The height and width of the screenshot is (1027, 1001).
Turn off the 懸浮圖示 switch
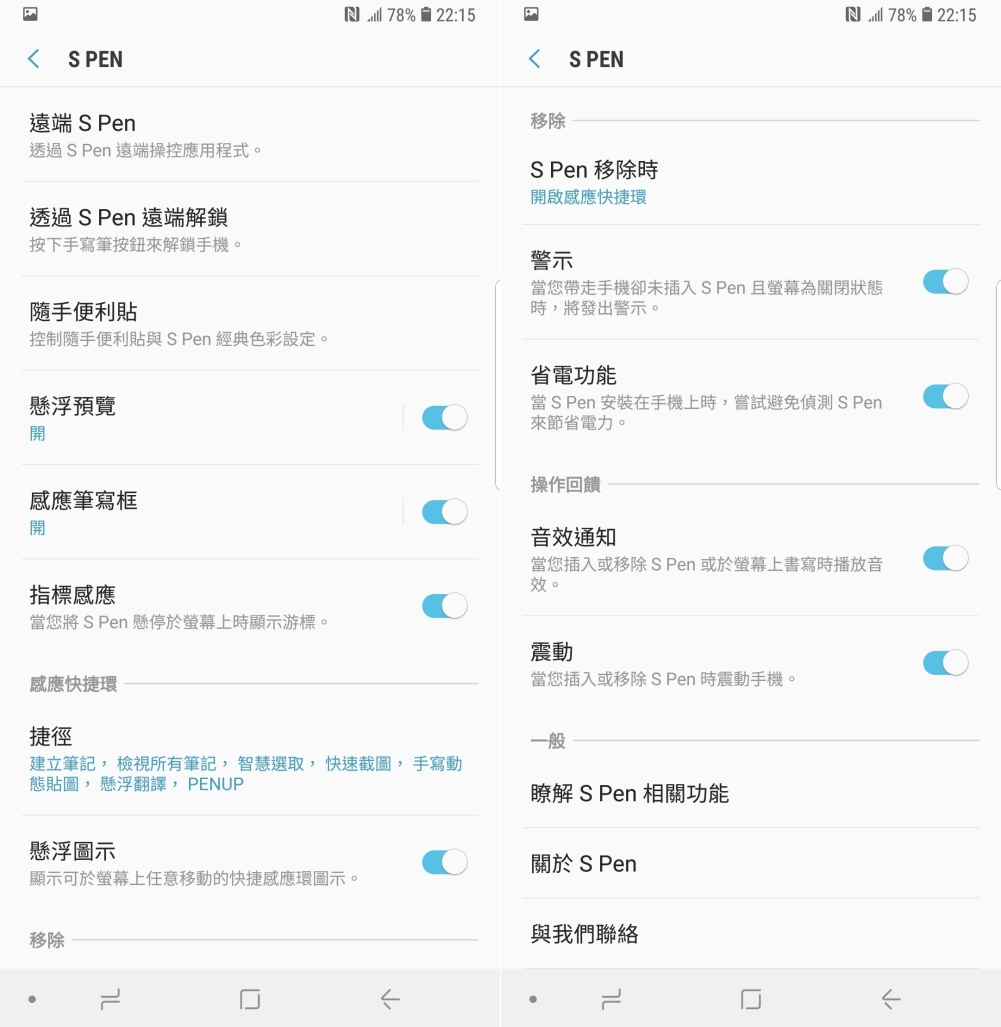click(x=444, y=862)
